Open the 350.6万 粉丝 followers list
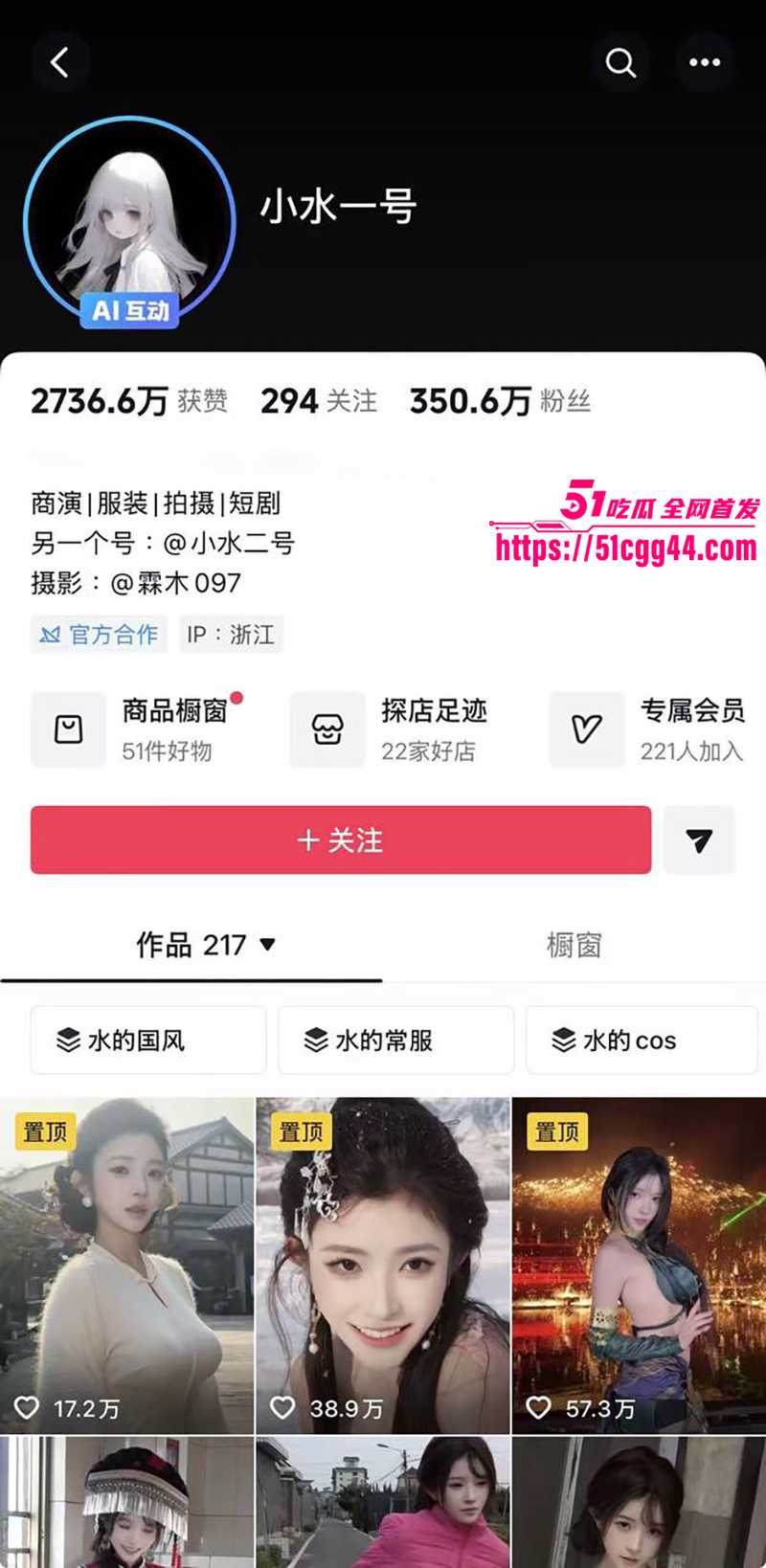This screenshot has height=1568, width=766. coord(500,400)
